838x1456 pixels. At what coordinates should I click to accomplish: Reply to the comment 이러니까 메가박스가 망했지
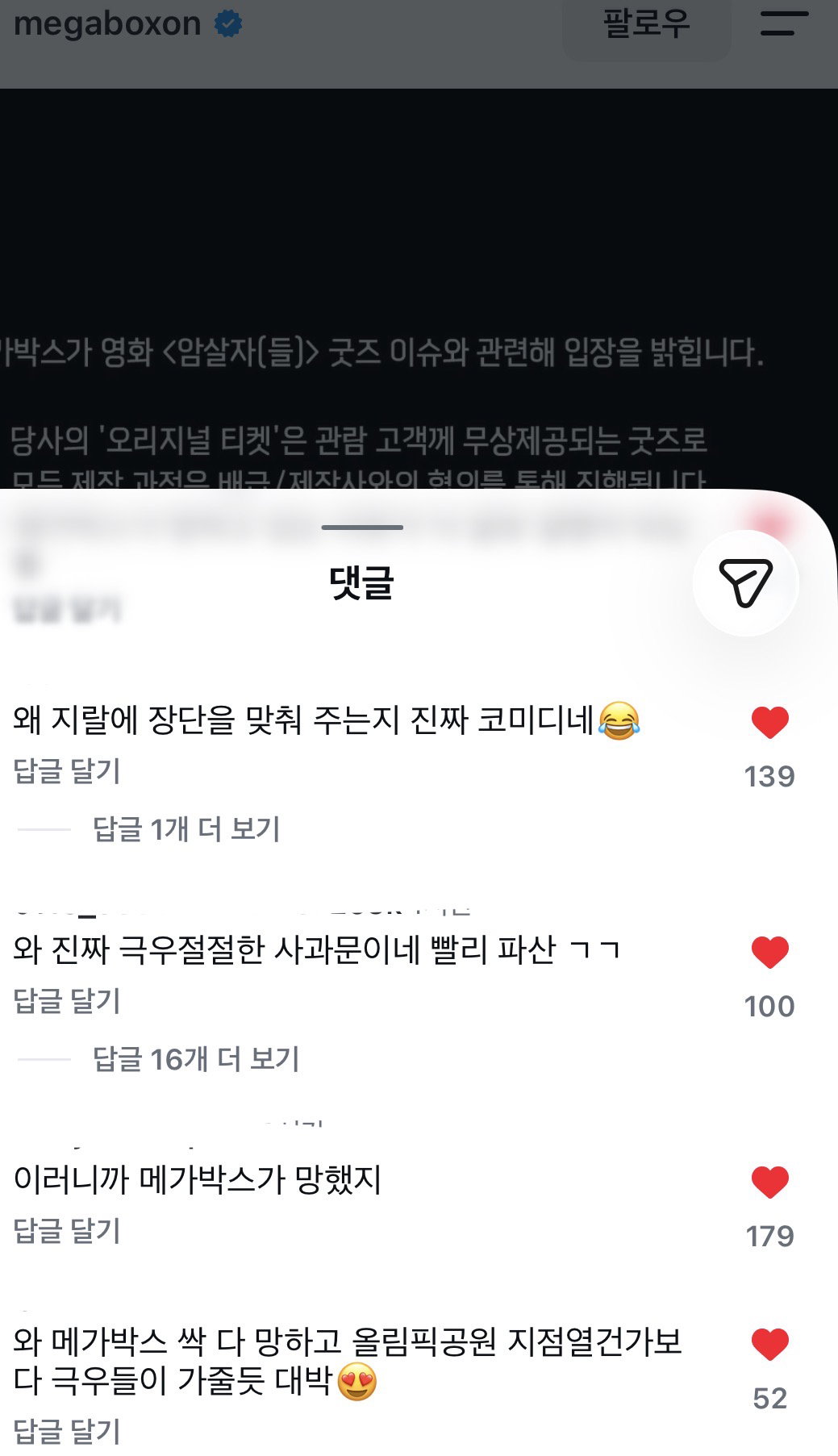(x=67, y=1231)
